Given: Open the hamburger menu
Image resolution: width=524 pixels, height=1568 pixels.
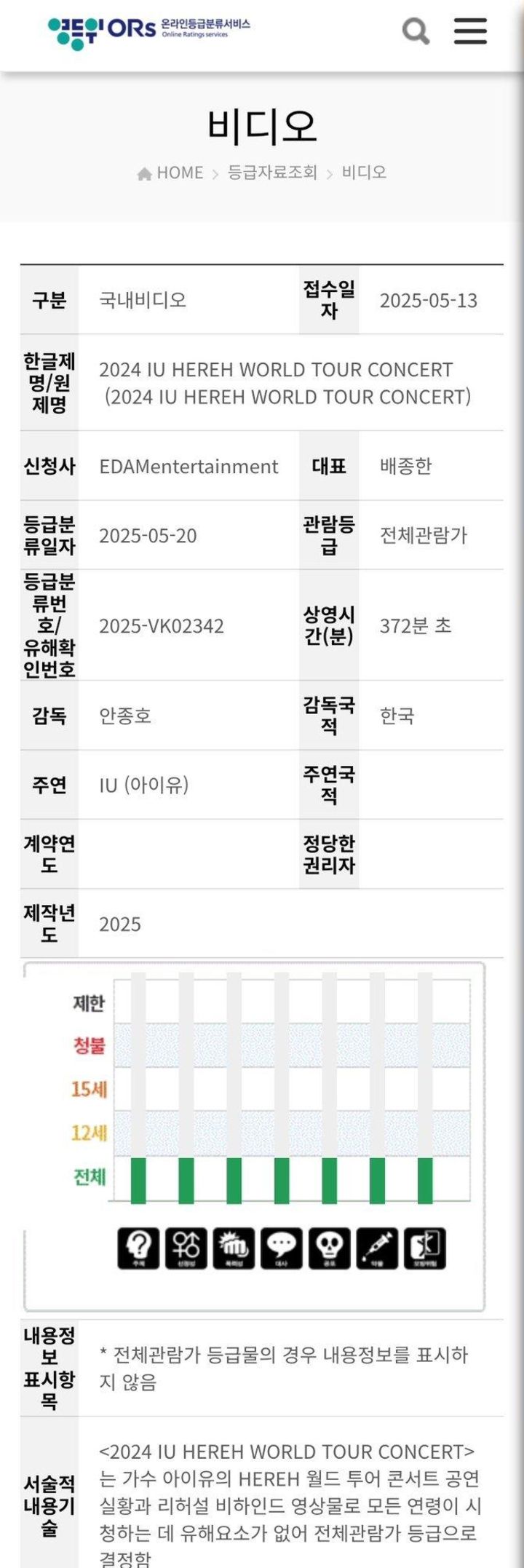Looking at the screenshot, I should point(470,31).
